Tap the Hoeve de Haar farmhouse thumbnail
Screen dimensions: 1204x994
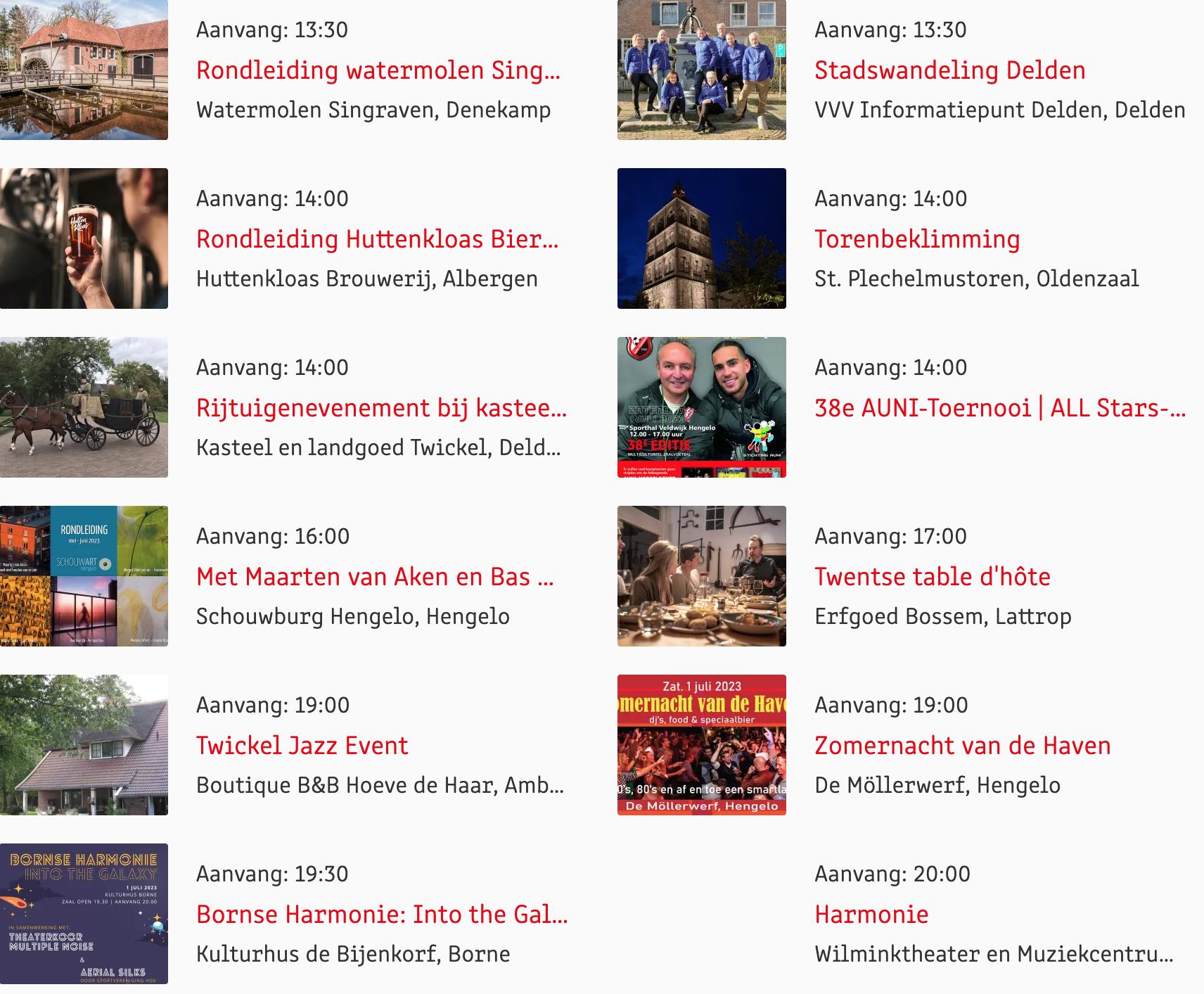pos(84,745)
